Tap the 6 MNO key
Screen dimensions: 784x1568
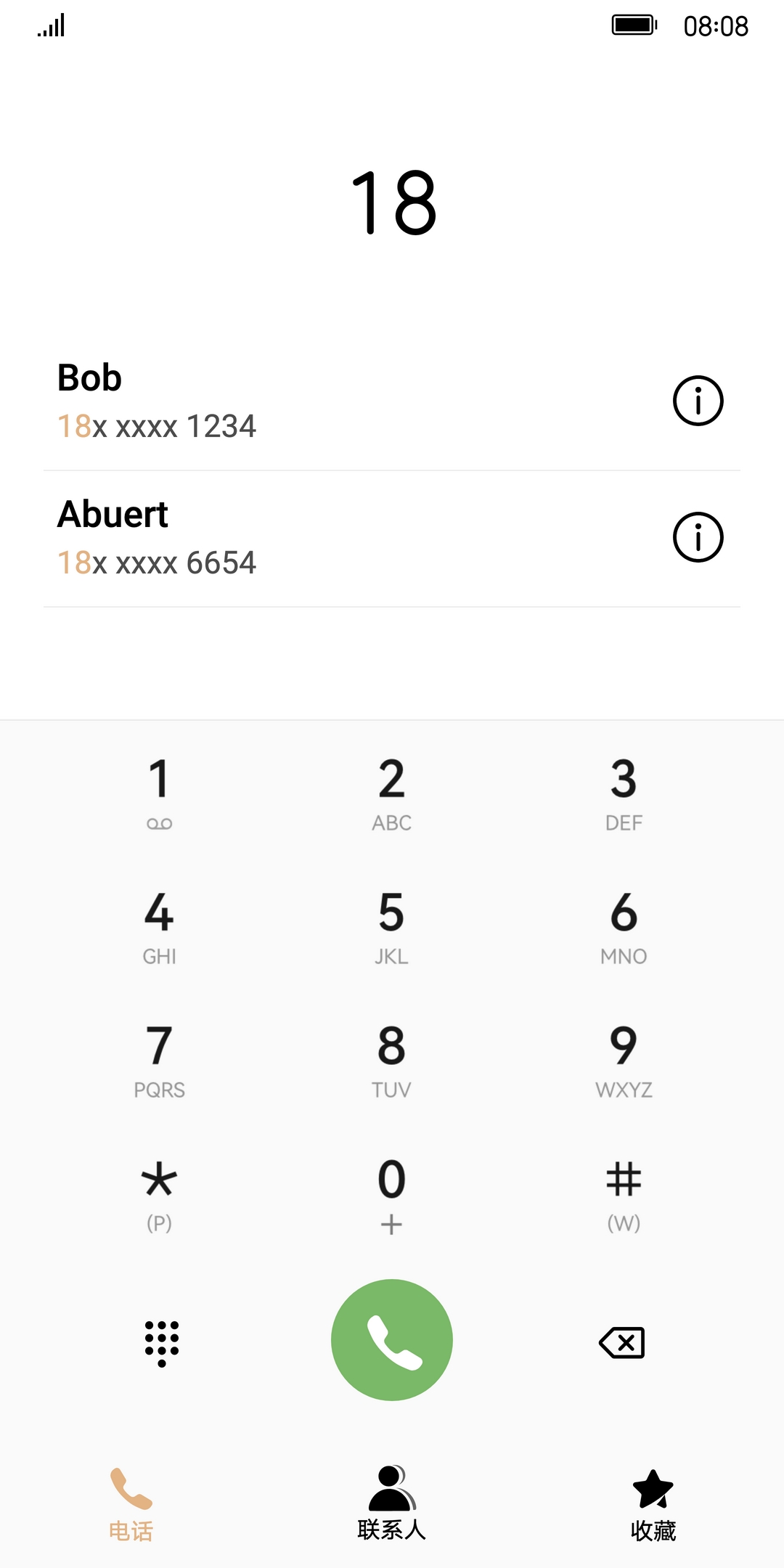tap(624, 926)
